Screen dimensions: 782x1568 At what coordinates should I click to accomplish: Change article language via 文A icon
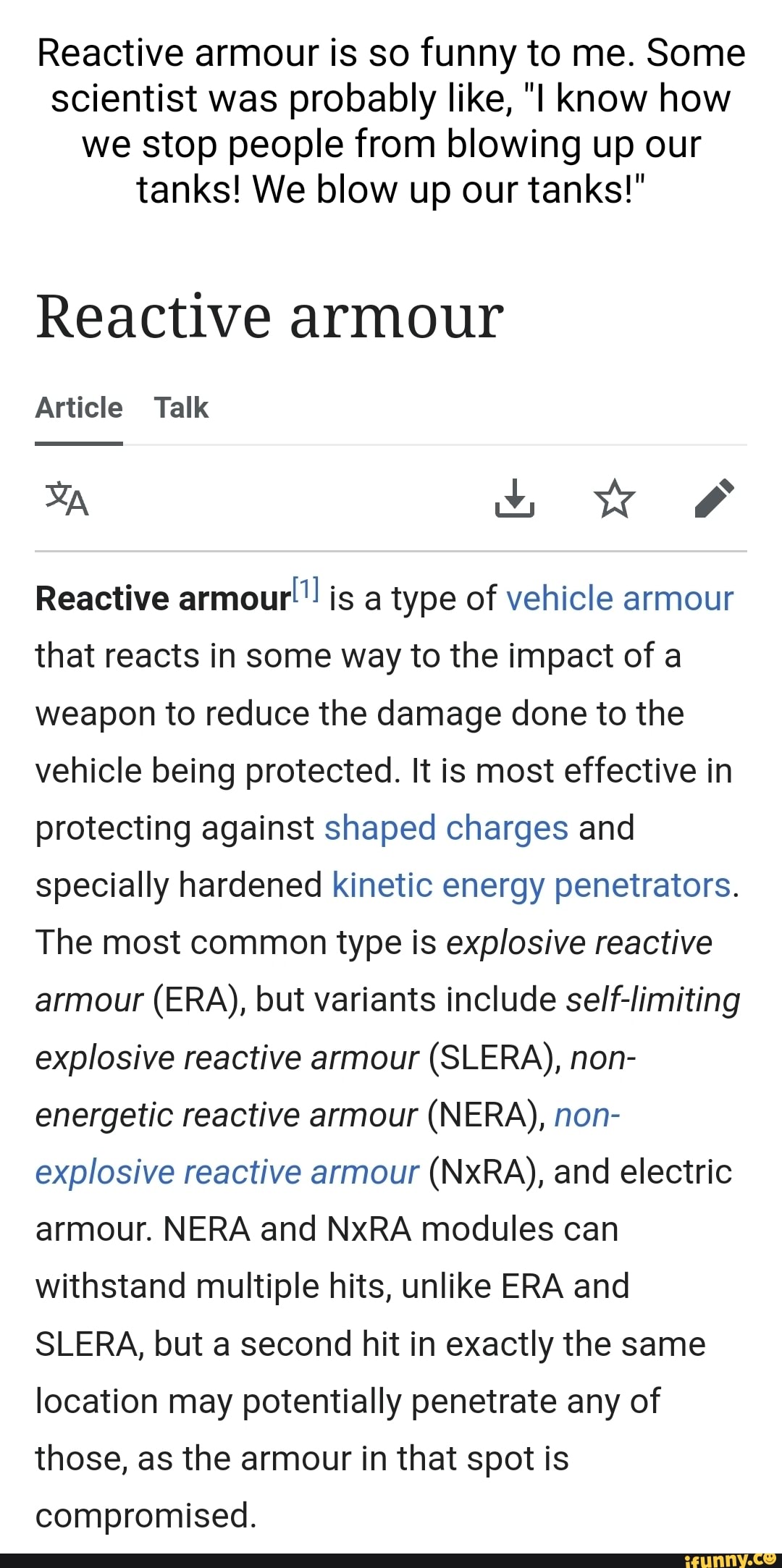pyautogui.click(x=69, y=500)
